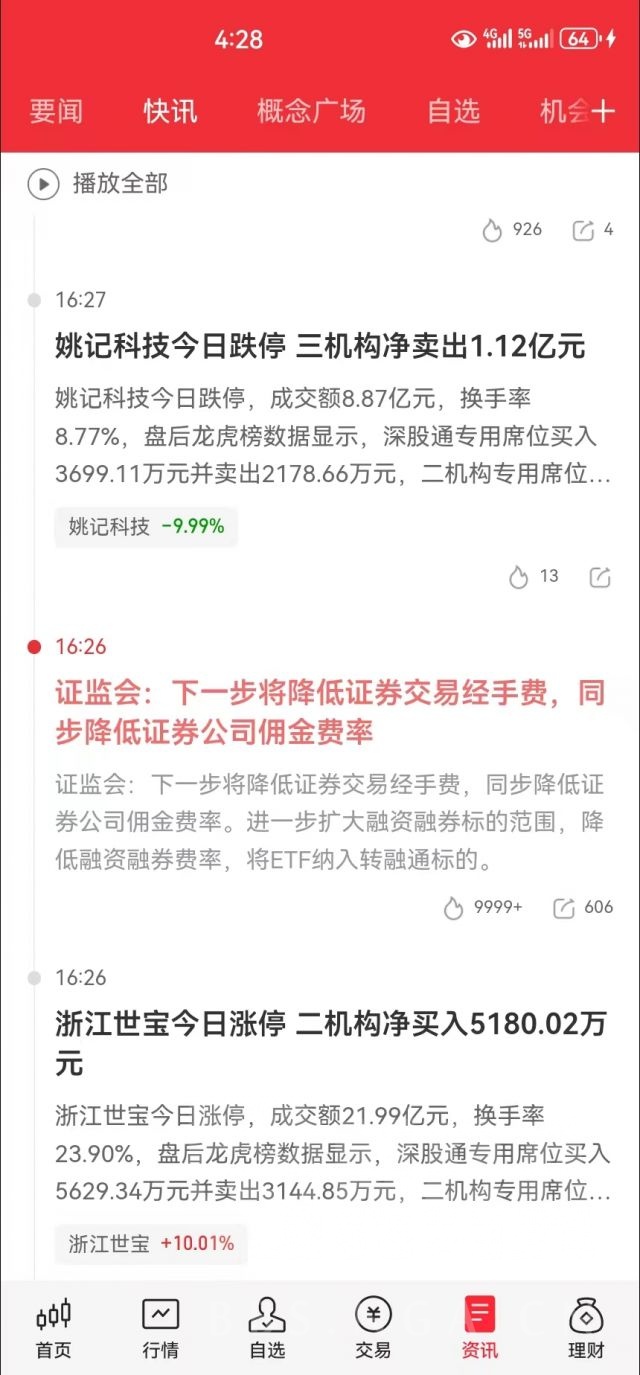This screenshot has height=1375, width=640.
Task: Open the 姚记科技 -9.99% stock chip
Action: point(146,526)
